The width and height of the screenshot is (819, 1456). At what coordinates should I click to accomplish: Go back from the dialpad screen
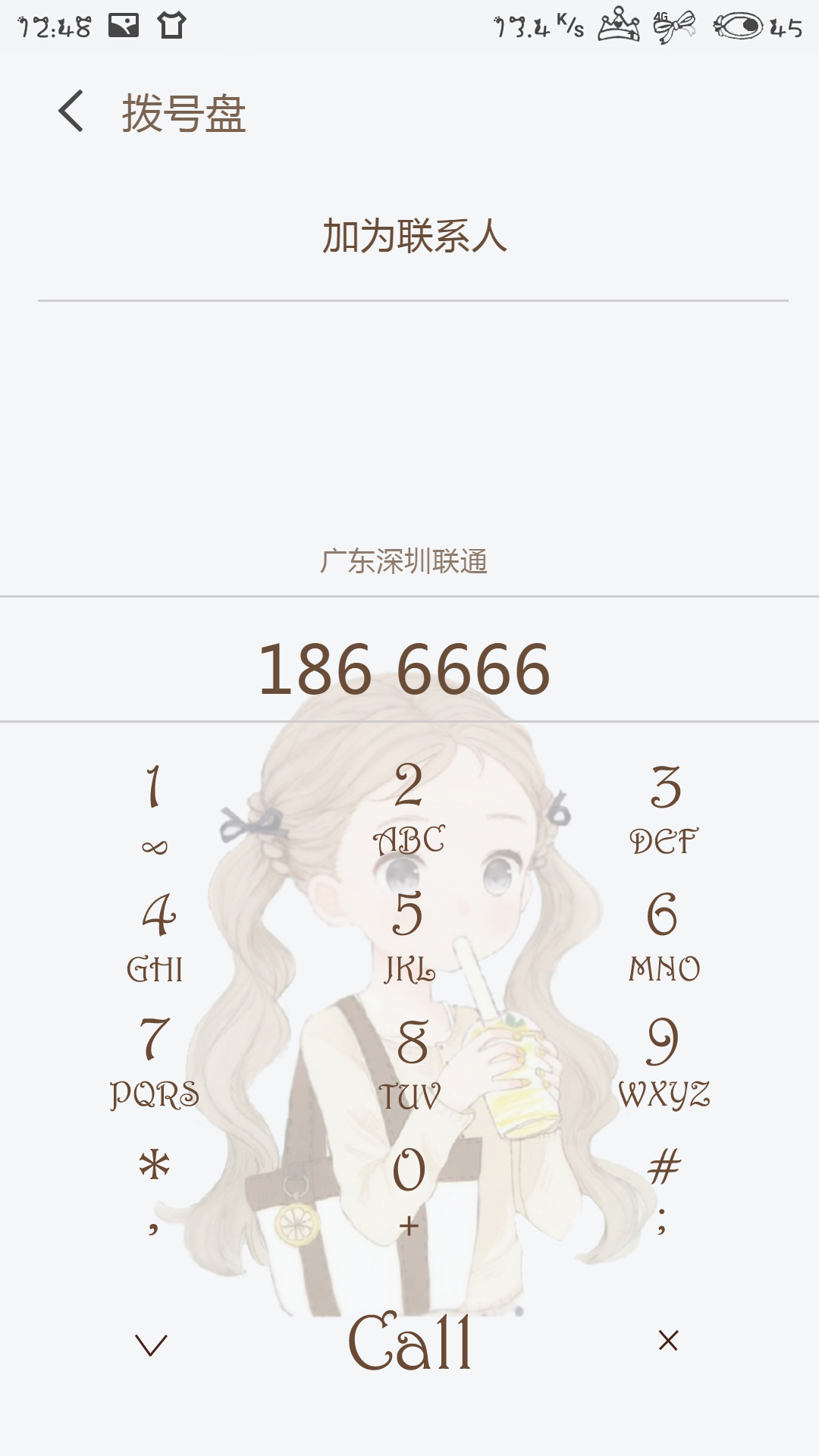[71, 112]
